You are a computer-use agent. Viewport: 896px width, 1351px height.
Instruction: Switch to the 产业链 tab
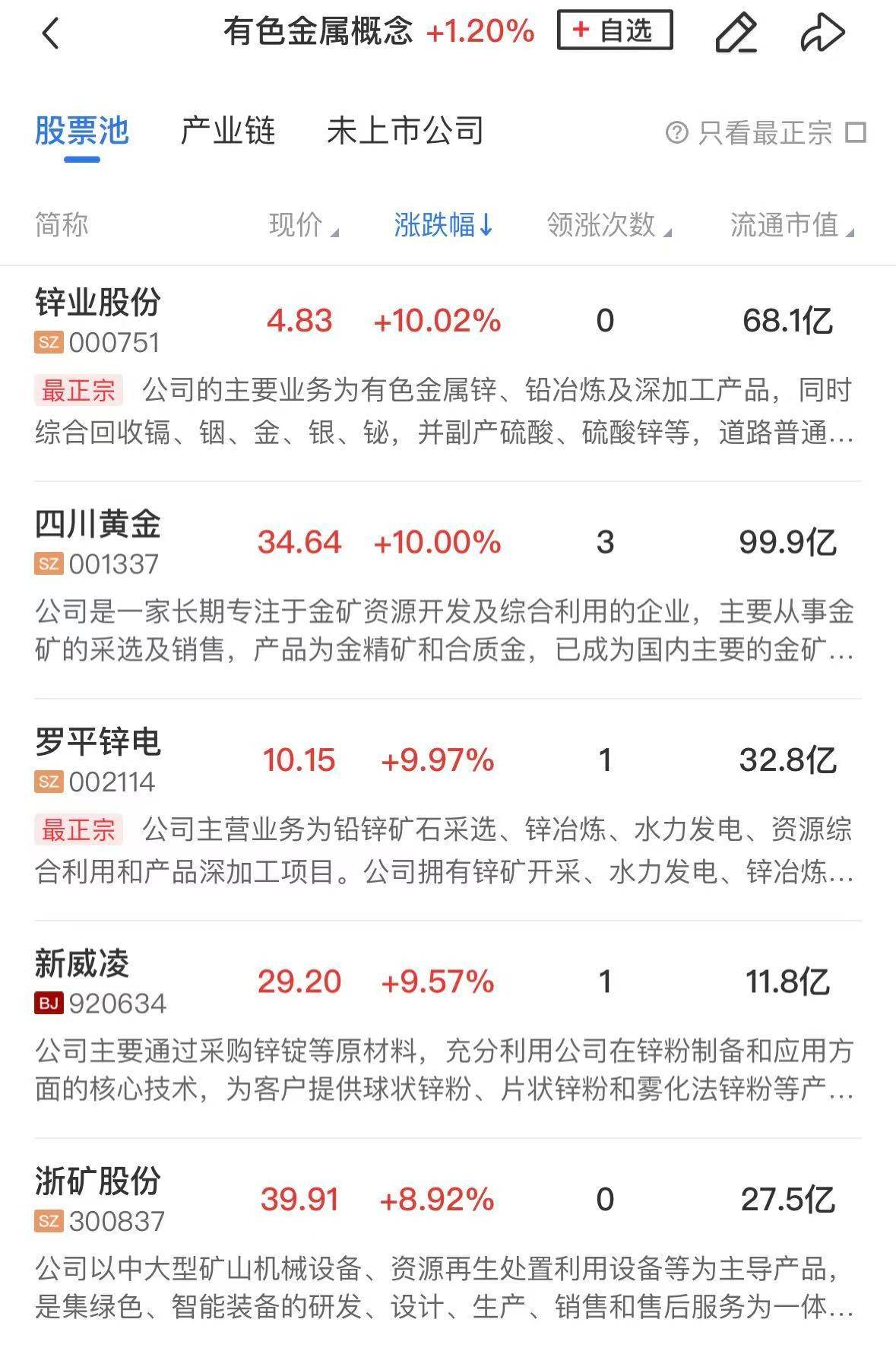coord(228,132)
